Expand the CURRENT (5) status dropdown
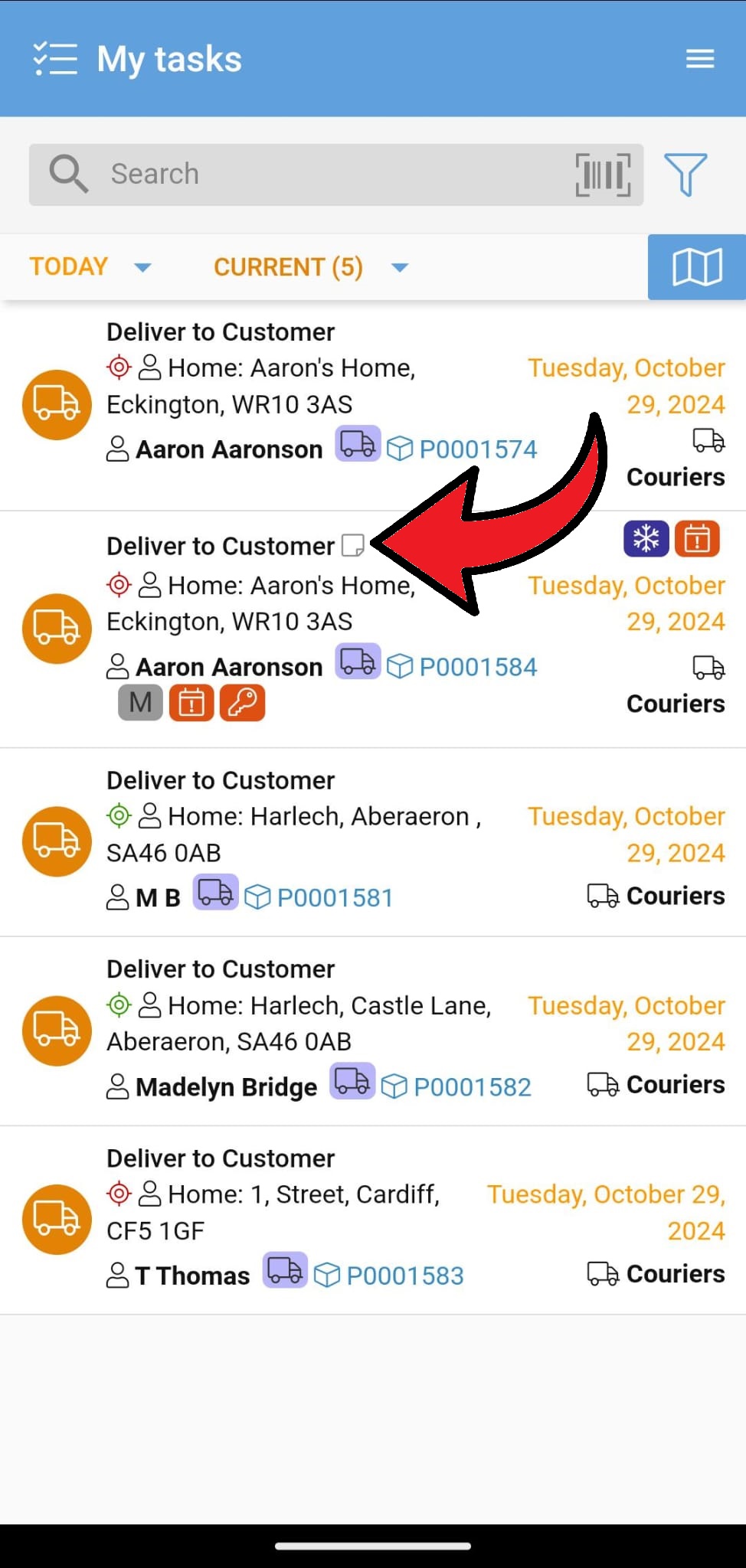Viewport: 746px width, 1568px height. pyautogui.click(x=309, y=267)
